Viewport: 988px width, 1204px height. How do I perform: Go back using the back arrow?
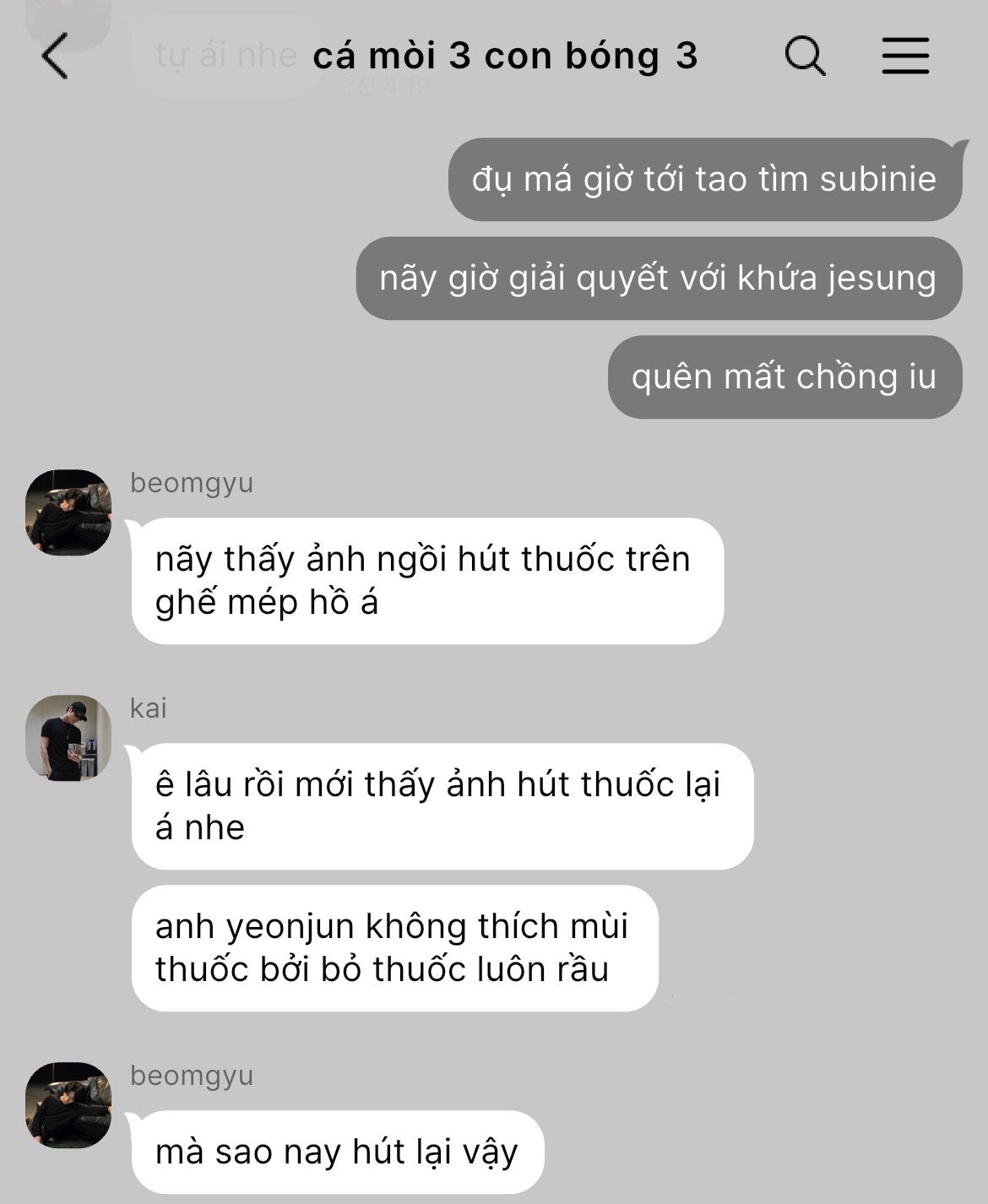coord(56,57)
